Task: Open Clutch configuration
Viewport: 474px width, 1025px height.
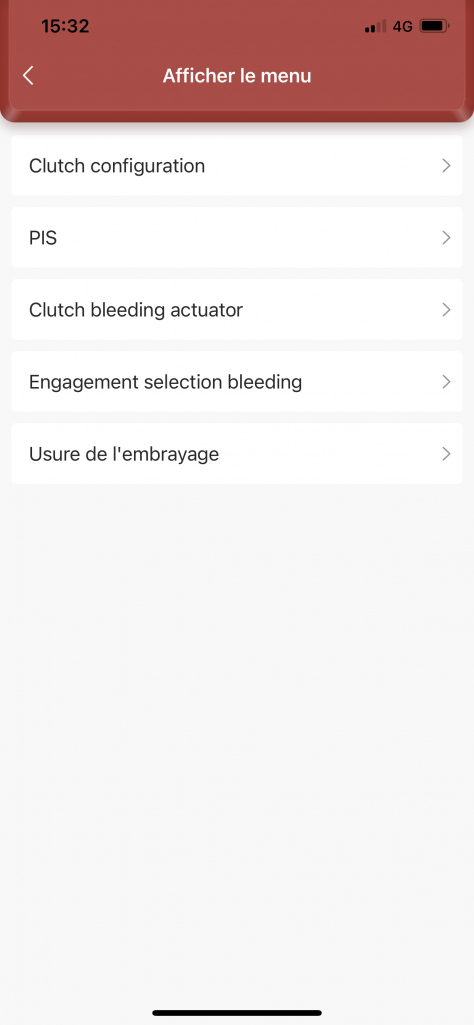Action: pyautogui.click(x=237, y=165)
